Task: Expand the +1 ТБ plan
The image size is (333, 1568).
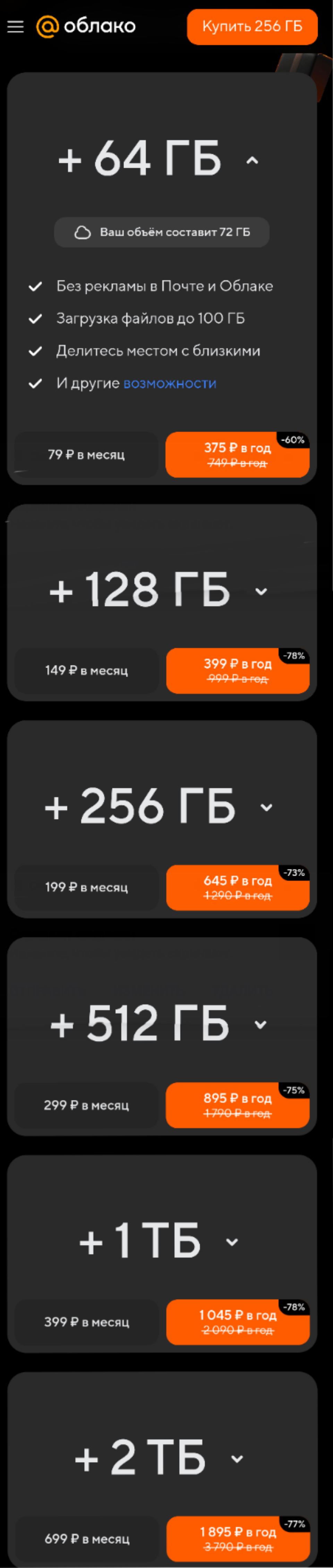Action: (x=232, y=1242)
